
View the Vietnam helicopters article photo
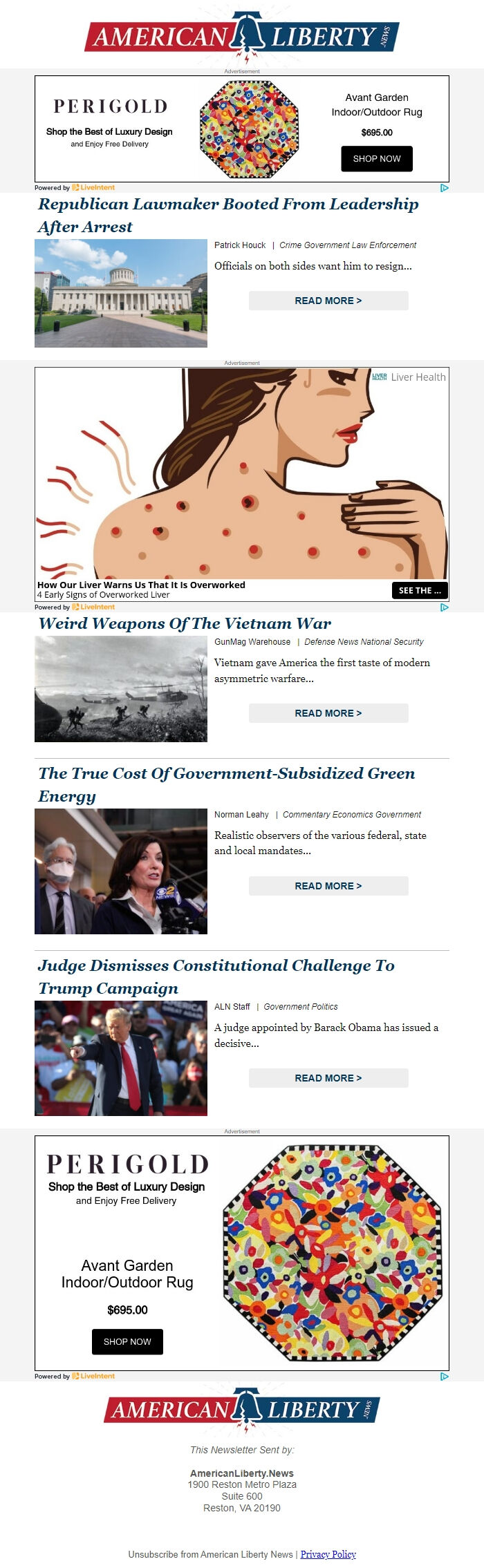point(121,689)
